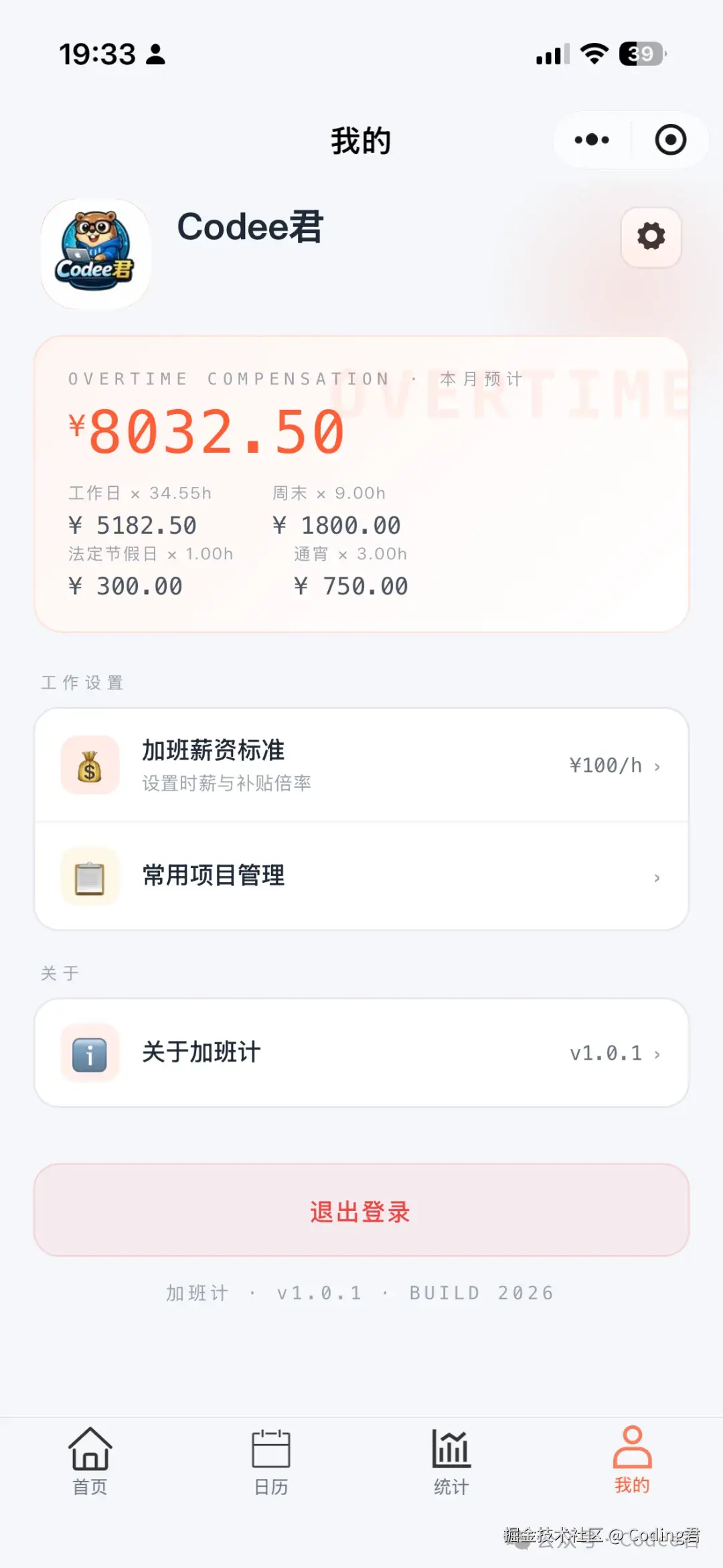Tap the clipboard icon beside 常用项目管理
Viewport: 723px width, 1568px height.
[90, 876]
